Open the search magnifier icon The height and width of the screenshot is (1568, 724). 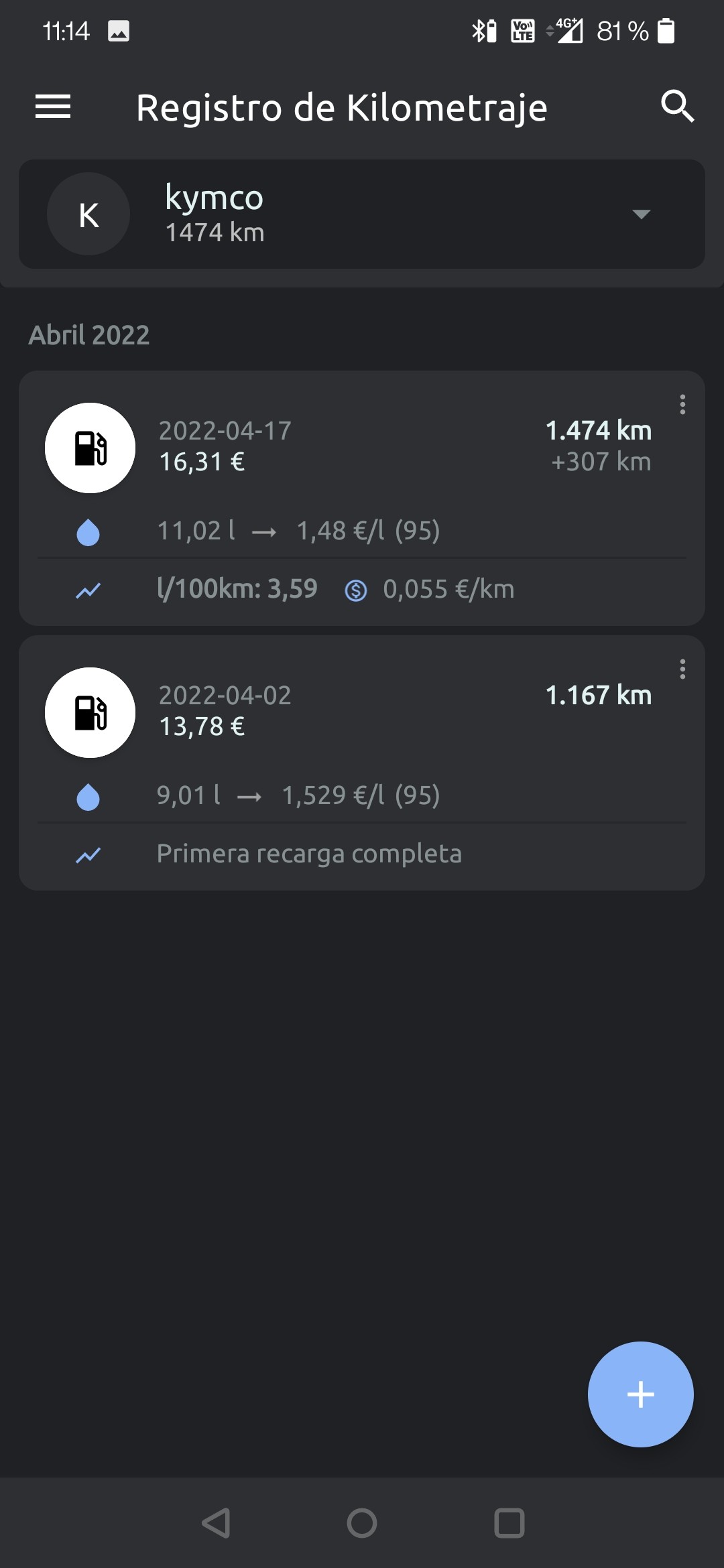[x=677, y=107]
